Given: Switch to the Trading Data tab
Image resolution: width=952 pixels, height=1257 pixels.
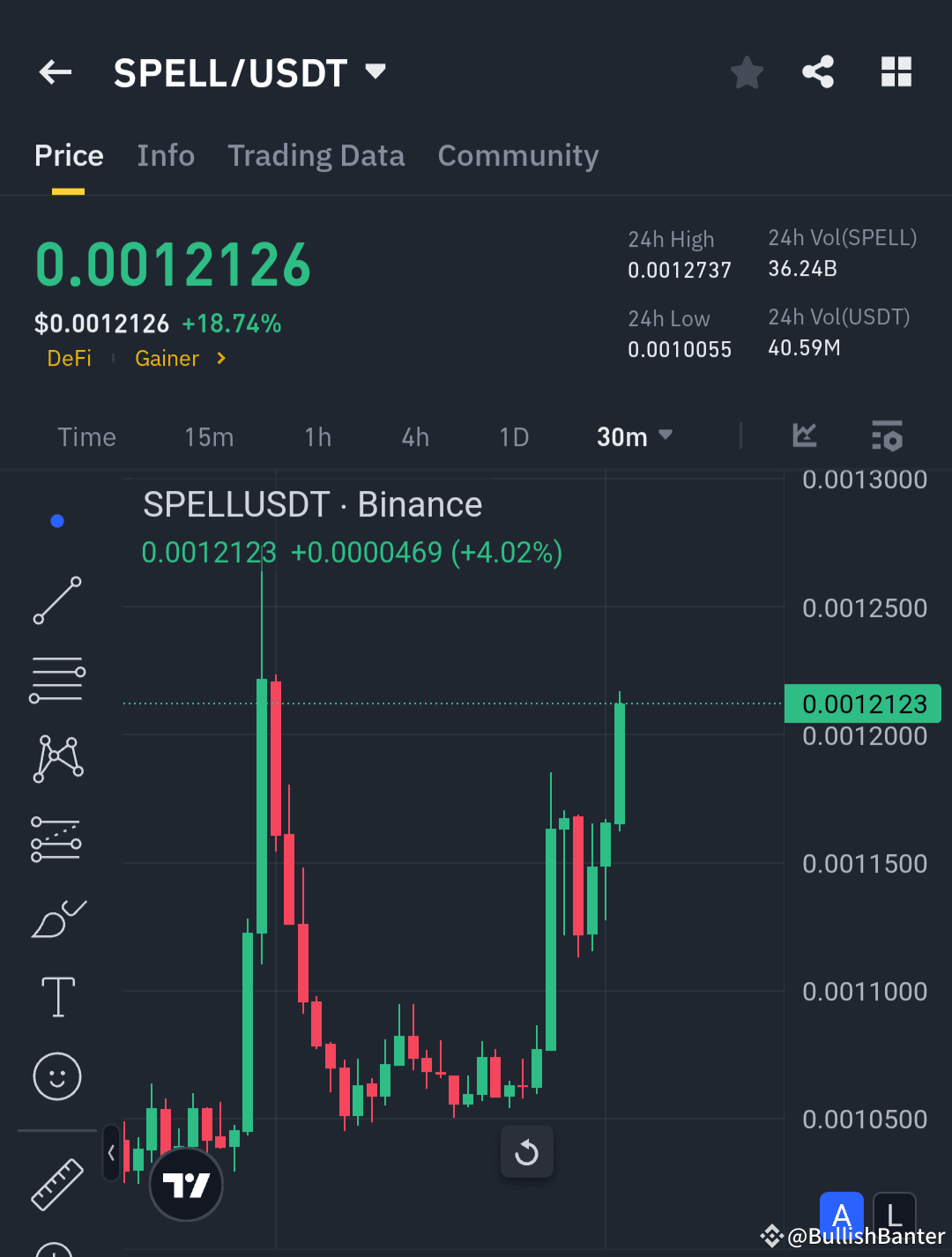Looking at the screenshot, I should 316,155.
